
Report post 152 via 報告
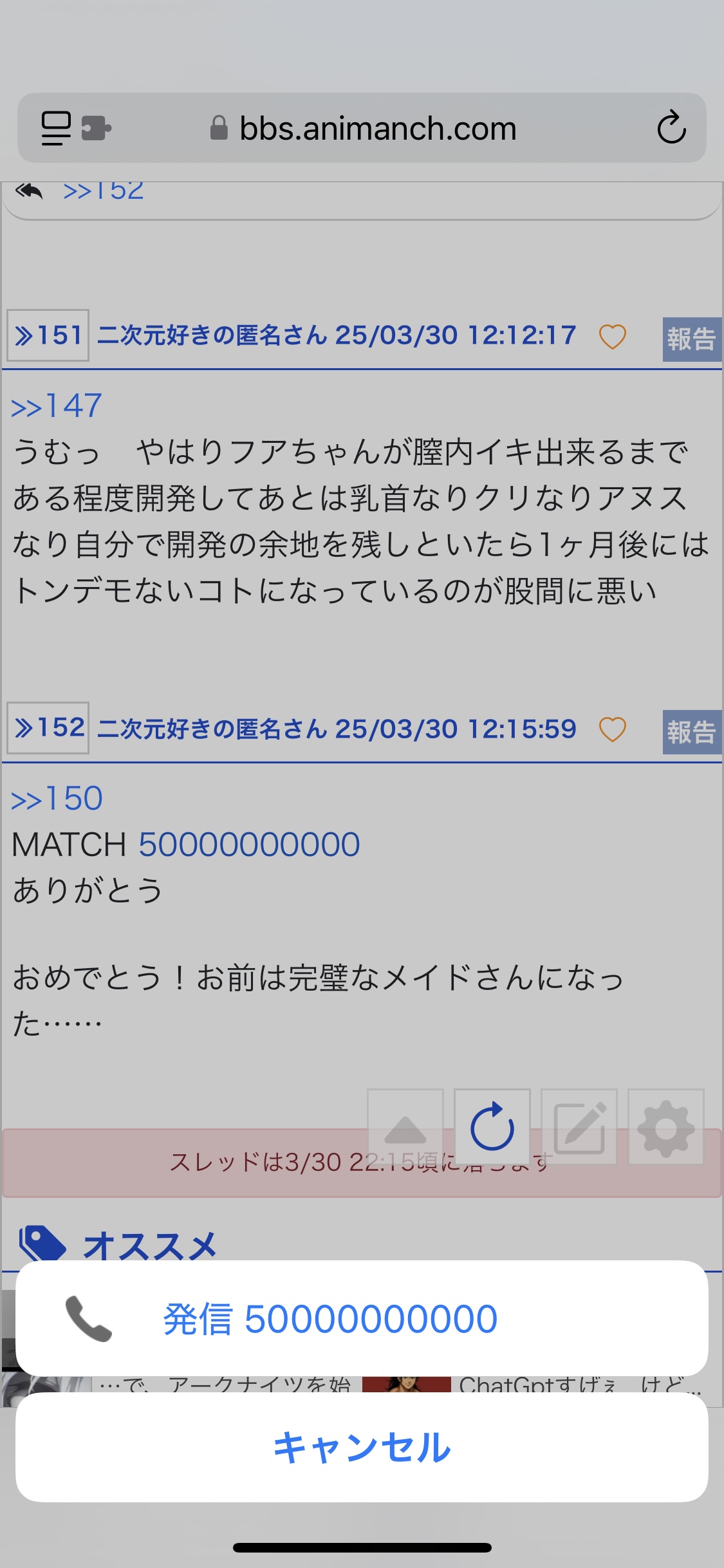[x=691, y=732]
